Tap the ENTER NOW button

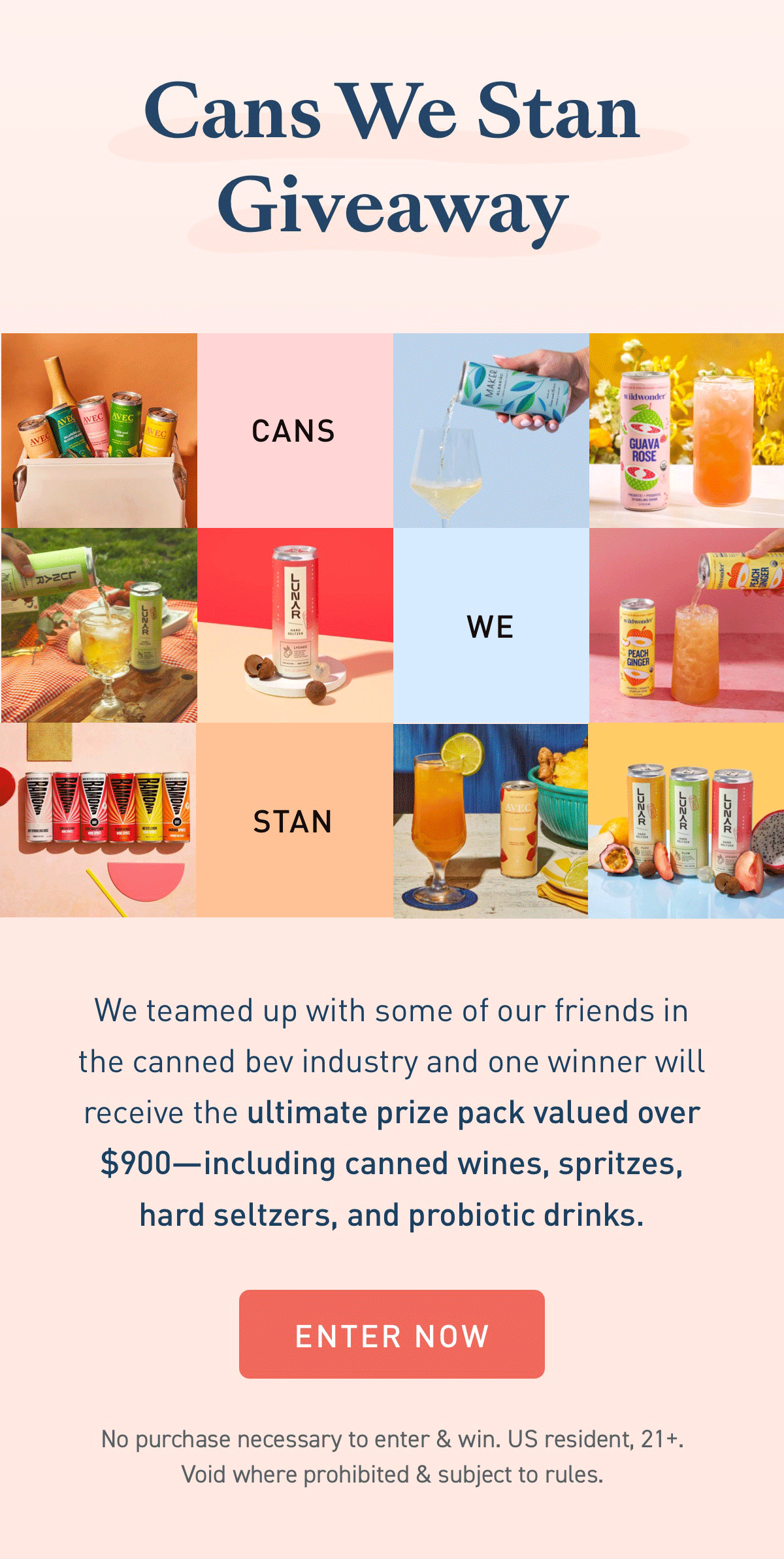pos(392,1334)
